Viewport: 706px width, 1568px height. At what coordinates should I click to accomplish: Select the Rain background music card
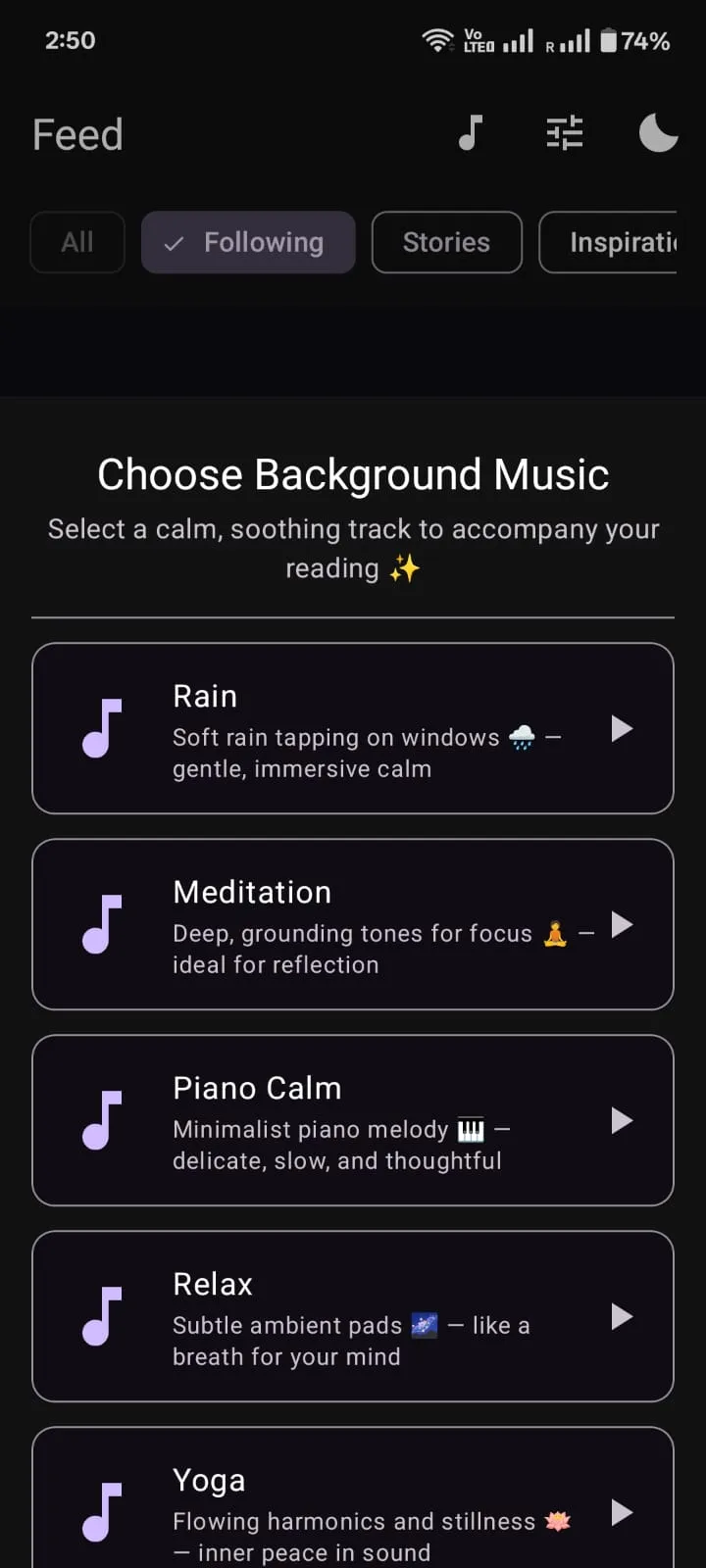pyautogui.click(x=353, y=729)
